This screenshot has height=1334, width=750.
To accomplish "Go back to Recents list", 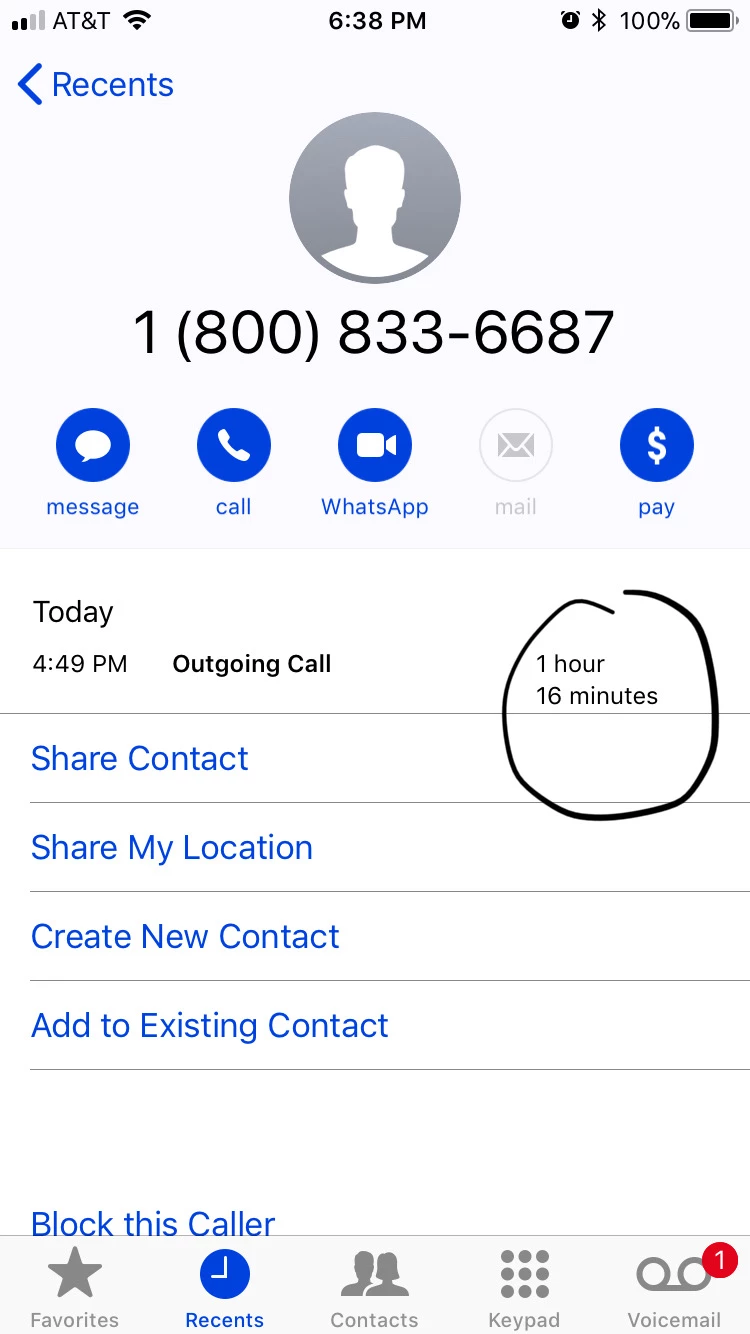I will coord(95,85).
